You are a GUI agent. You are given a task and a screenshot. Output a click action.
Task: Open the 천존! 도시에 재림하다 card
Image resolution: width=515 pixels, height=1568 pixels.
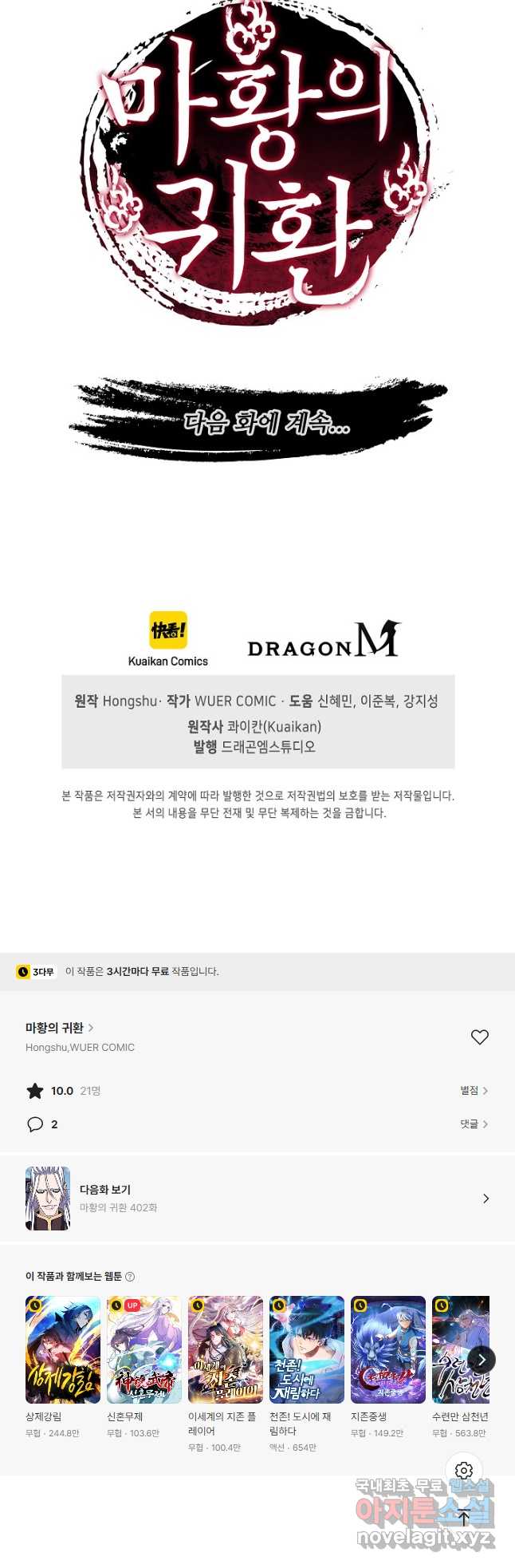point(307,1349)
